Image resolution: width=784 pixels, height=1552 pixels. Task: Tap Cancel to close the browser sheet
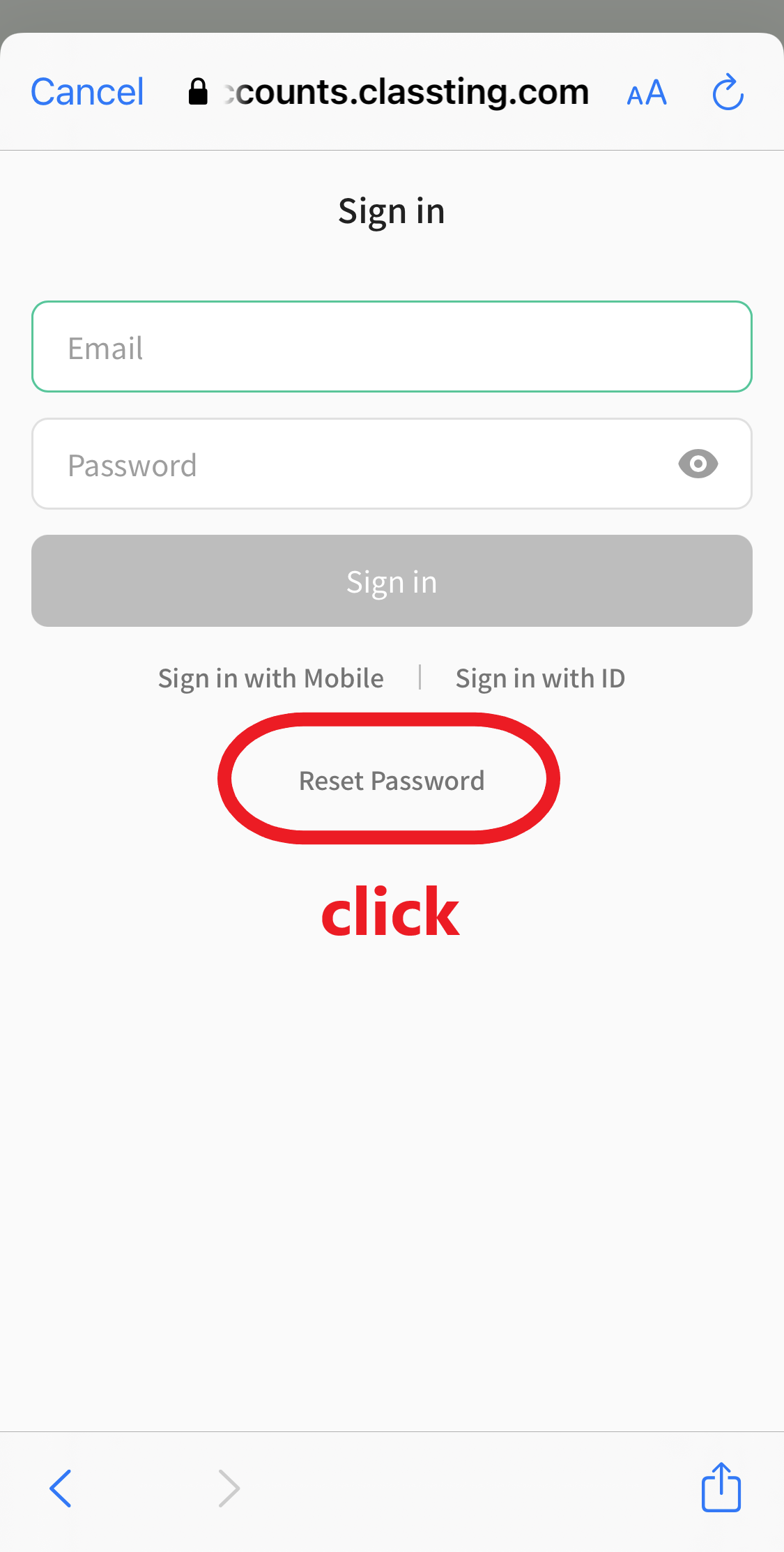point(87,92)
